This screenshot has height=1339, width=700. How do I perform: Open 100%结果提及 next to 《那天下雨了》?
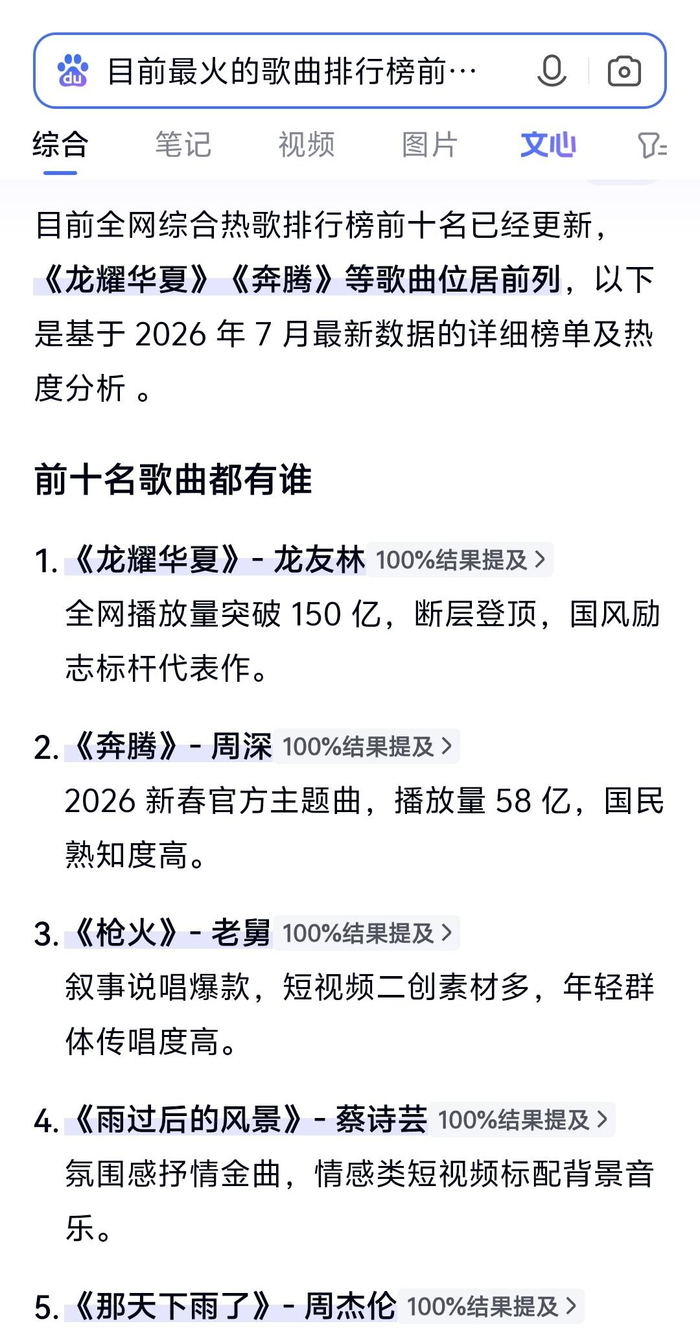click(x=492, y=1306)
